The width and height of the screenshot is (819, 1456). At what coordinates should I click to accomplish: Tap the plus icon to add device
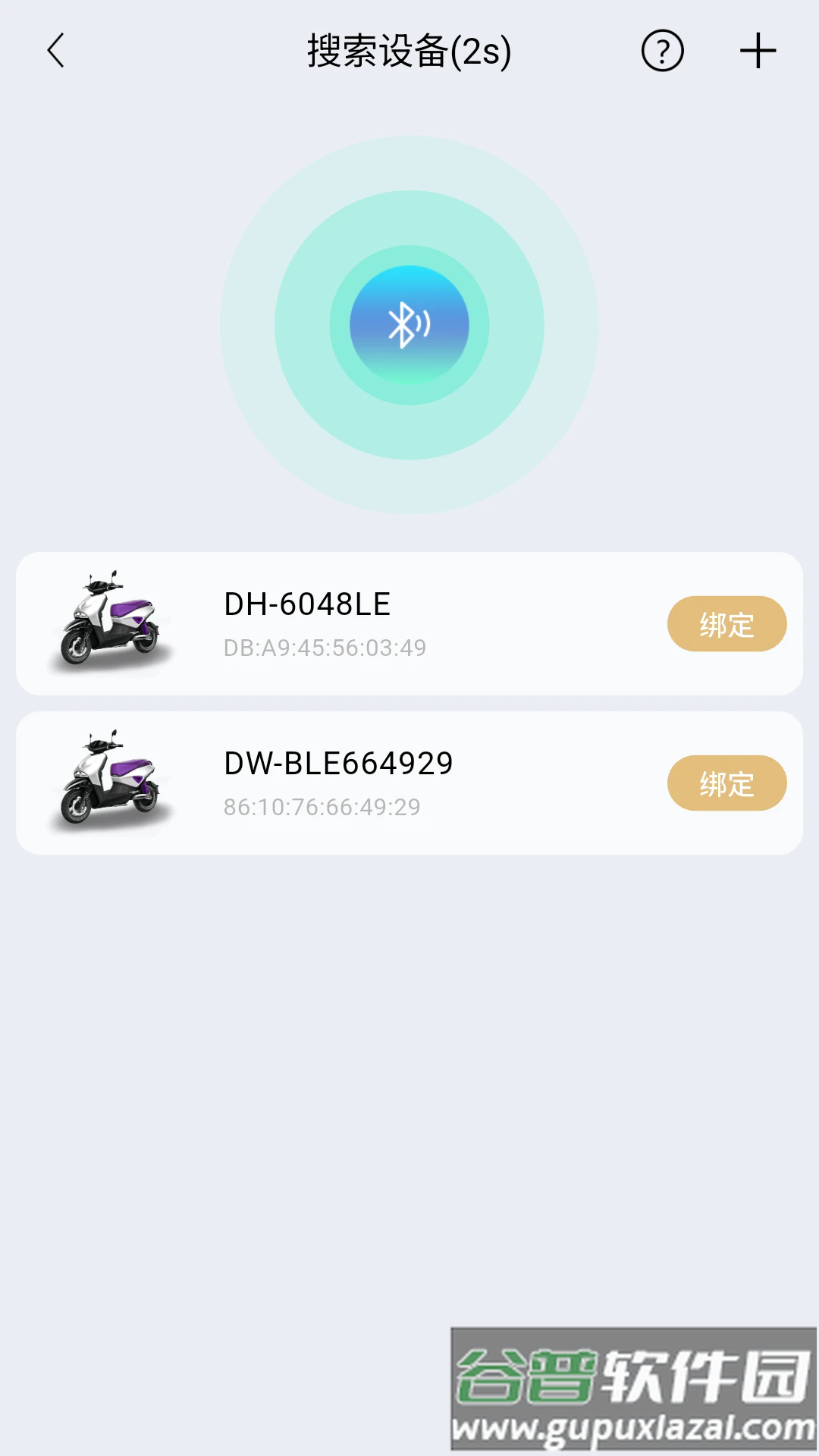(756, 52)
